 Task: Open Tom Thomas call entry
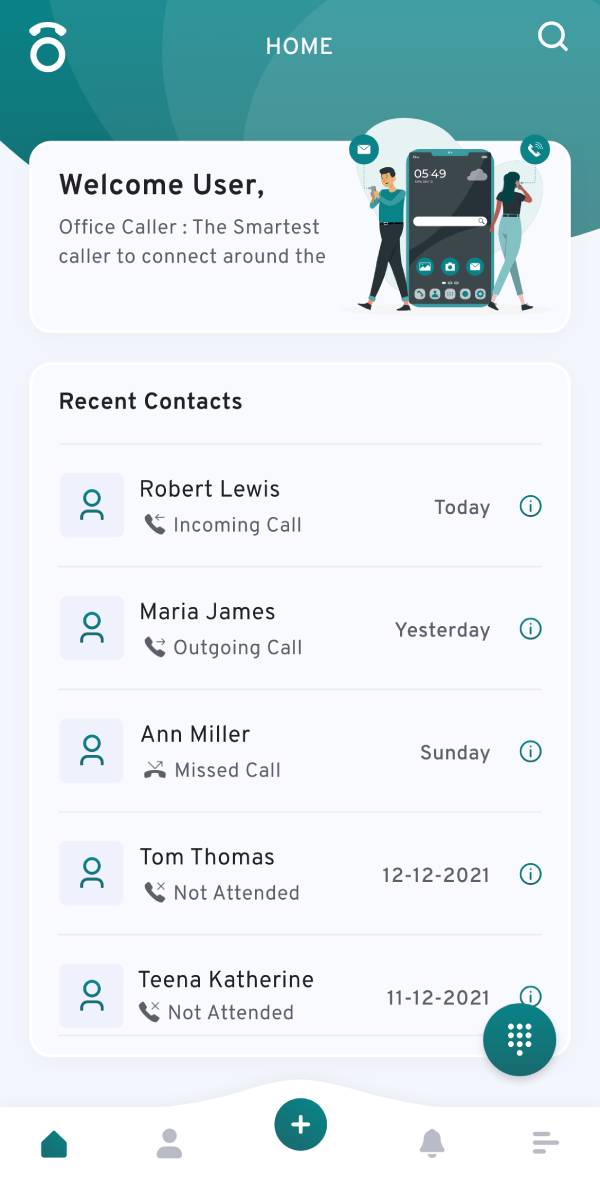pos(300,874)
